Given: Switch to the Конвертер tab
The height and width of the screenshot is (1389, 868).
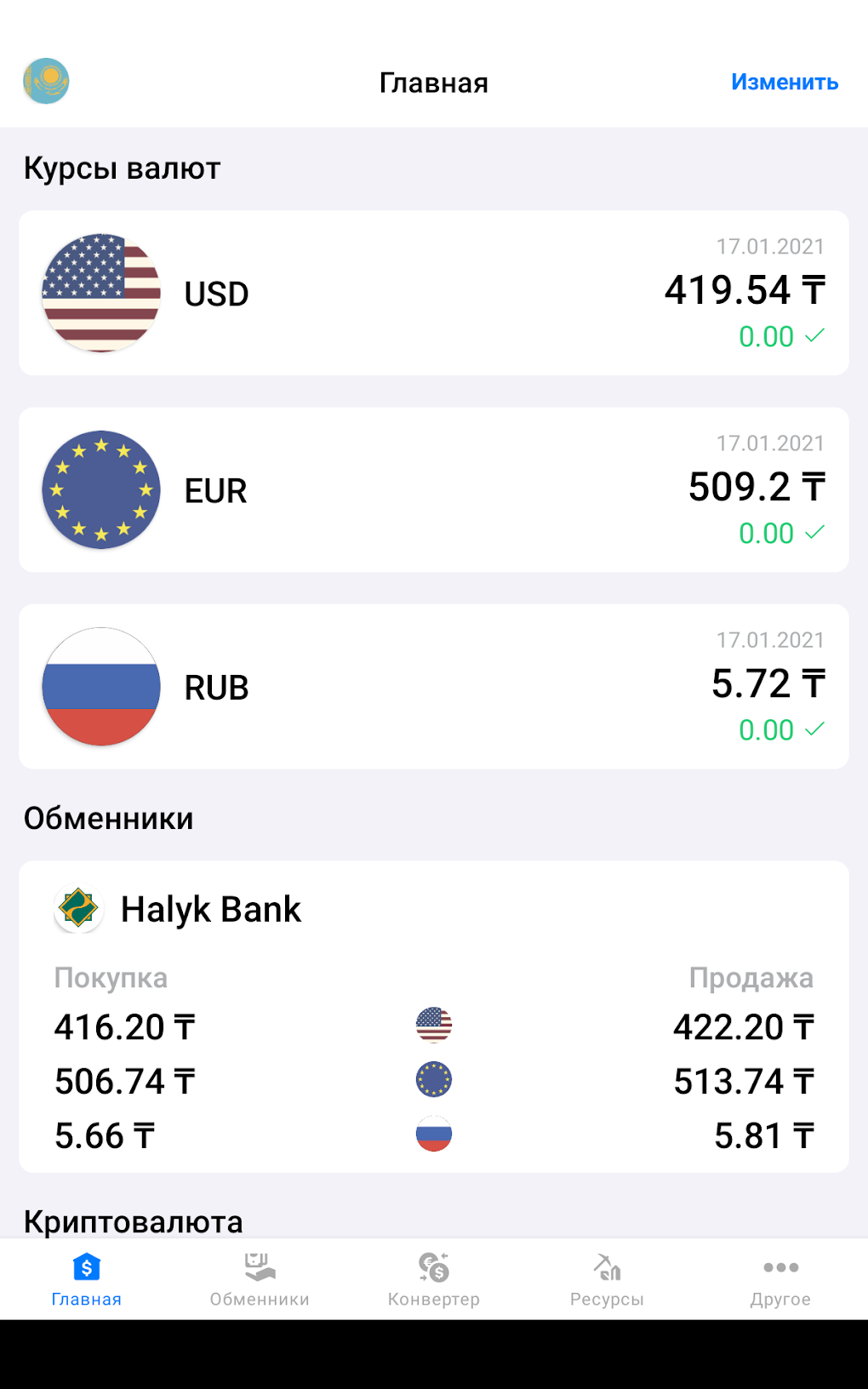Looking at the screenshot, I should [434, 1279].
